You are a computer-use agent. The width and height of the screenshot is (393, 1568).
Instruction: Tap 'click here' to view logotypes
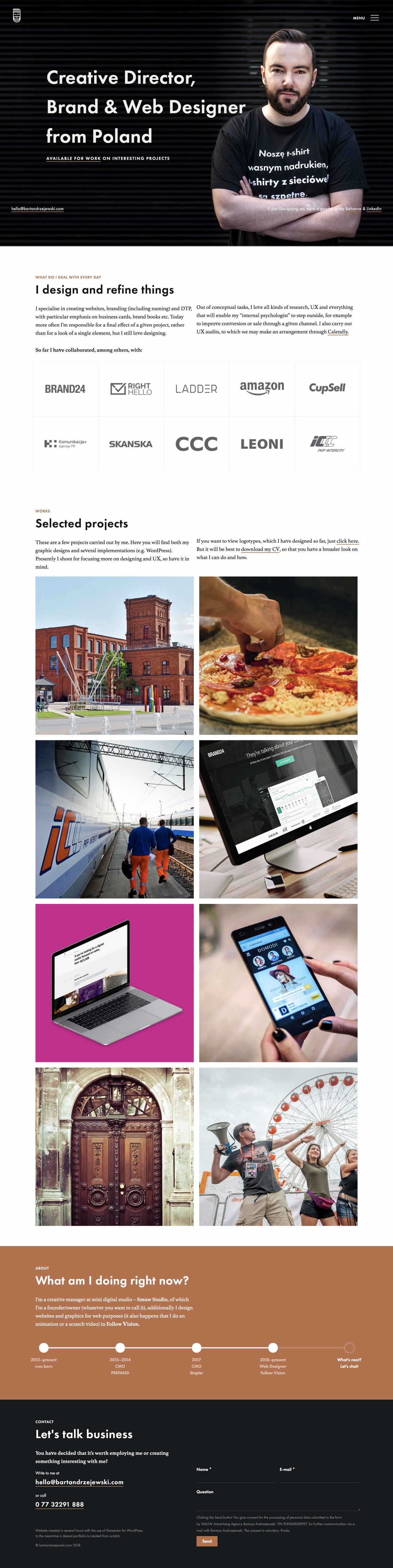point(347,541)
